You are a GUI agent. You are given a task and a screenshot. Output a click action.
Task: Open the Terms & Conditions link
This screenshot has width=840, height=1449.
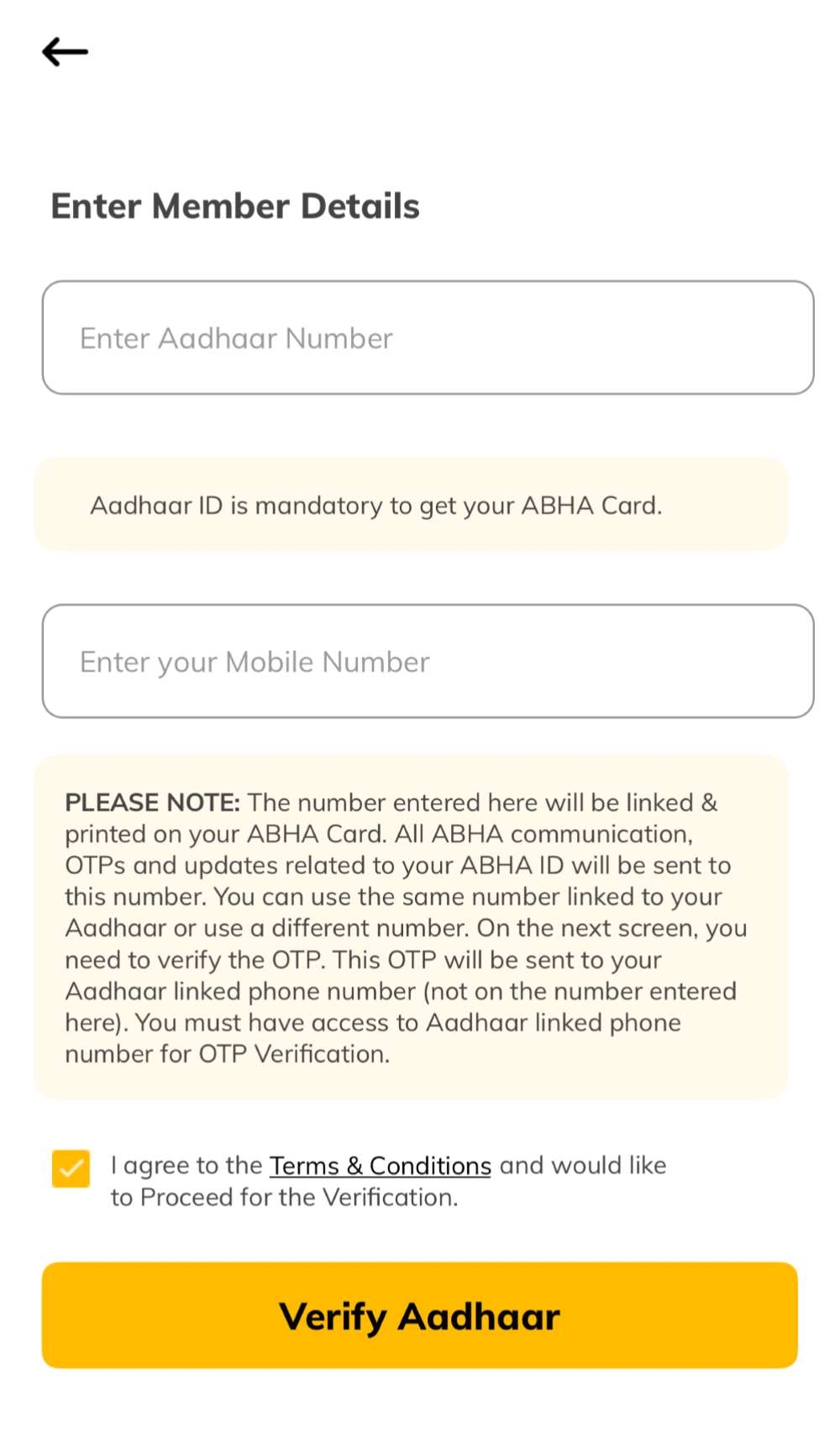[380, 1165]
